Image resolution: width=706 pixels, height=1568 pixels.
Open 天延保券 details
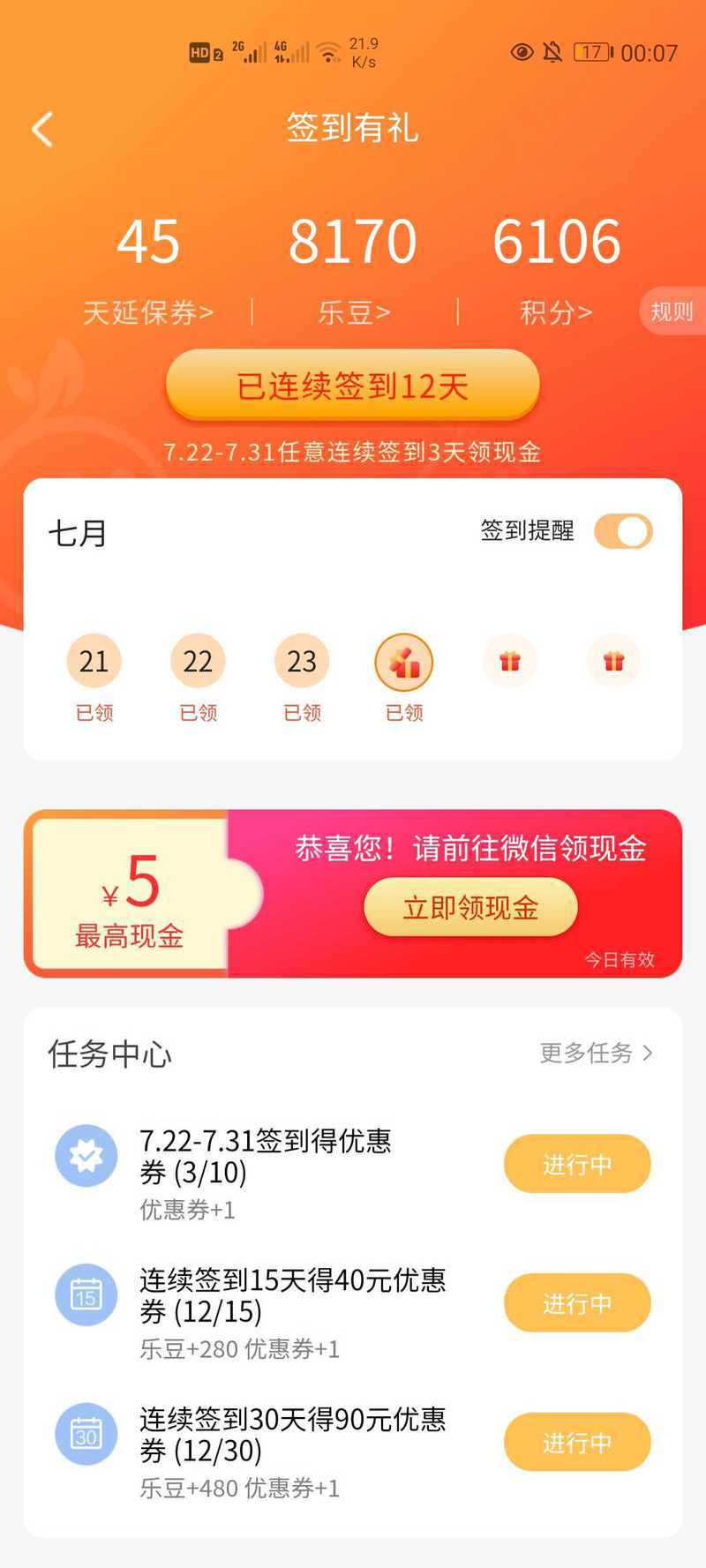tap(148, 311)
